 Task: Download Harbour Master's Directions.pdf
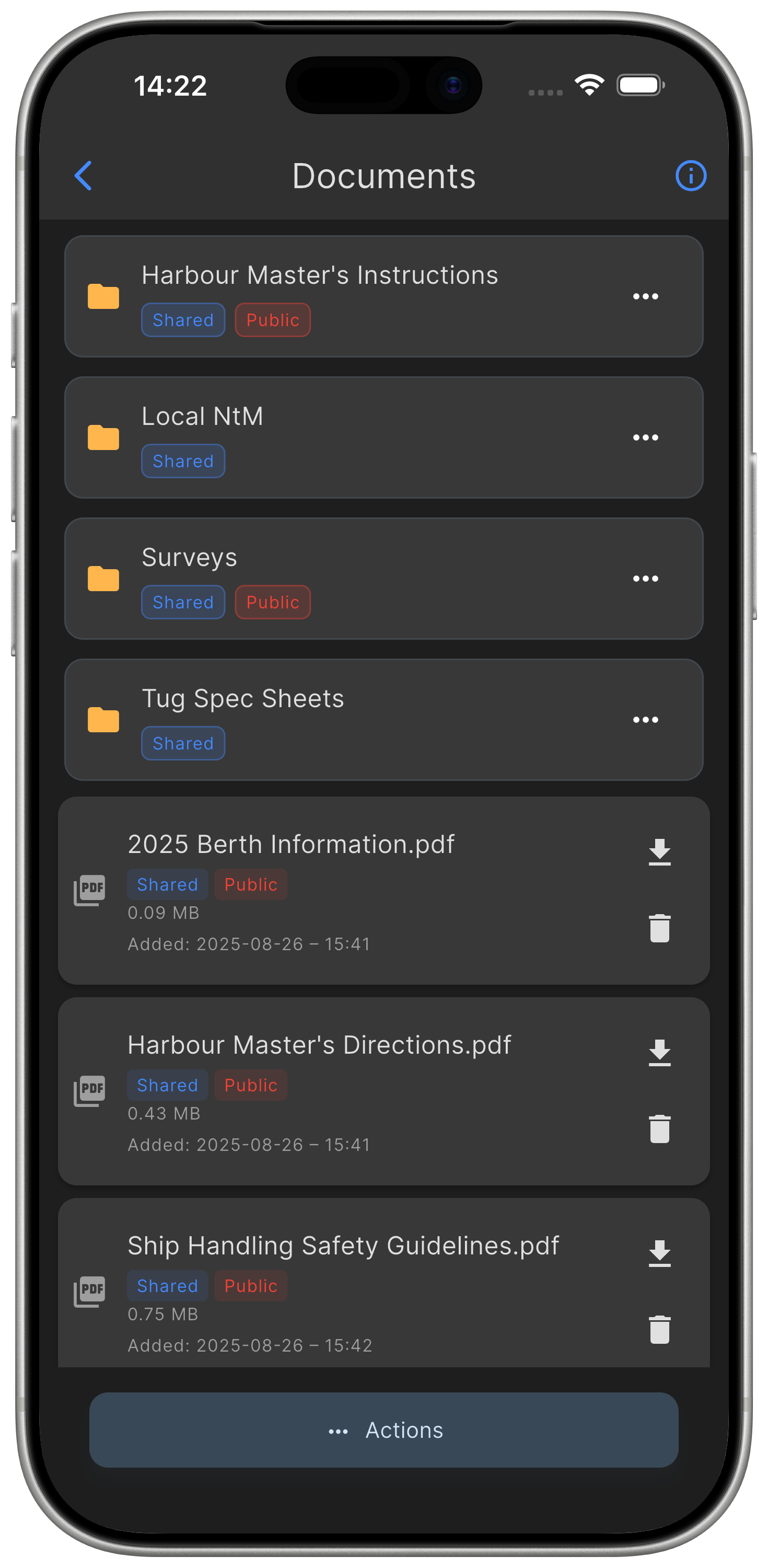click(x=659, y=1053)
